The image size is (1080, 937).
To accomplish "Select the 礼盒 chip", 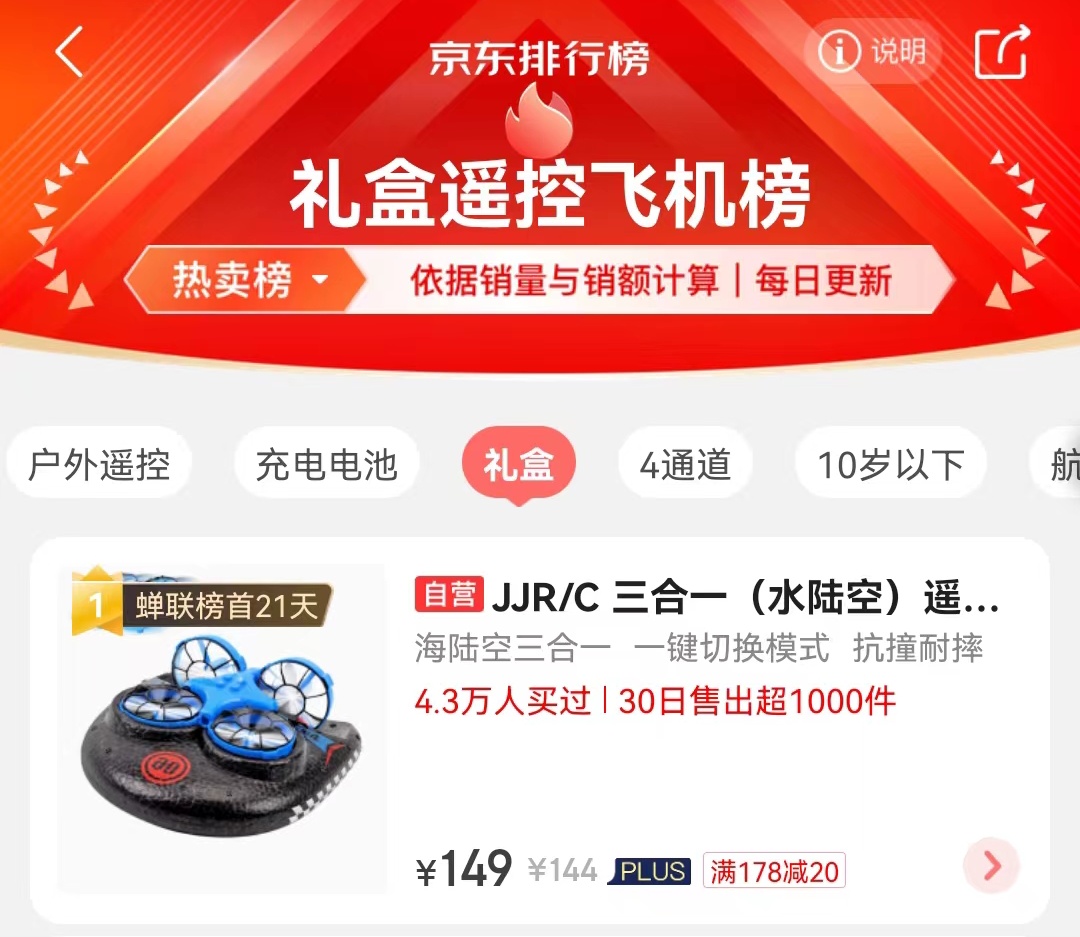I will pyautogui.click(x=518, y=465).
